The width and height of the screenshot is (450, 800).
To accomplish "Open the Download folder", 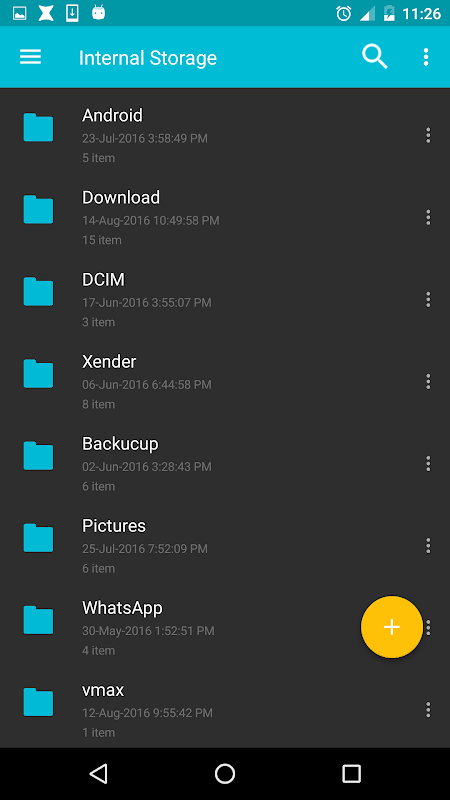I will pos(225,217).
